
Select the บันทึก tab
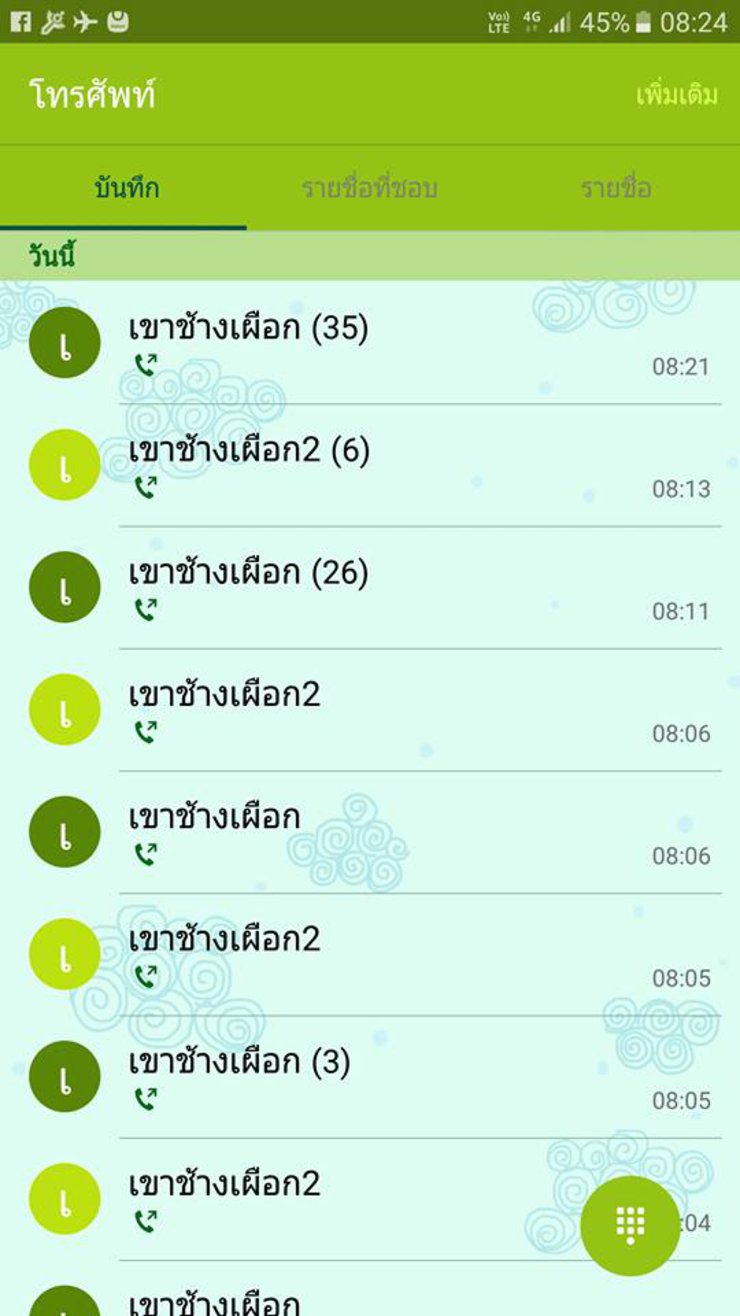[x=124, y=188]
